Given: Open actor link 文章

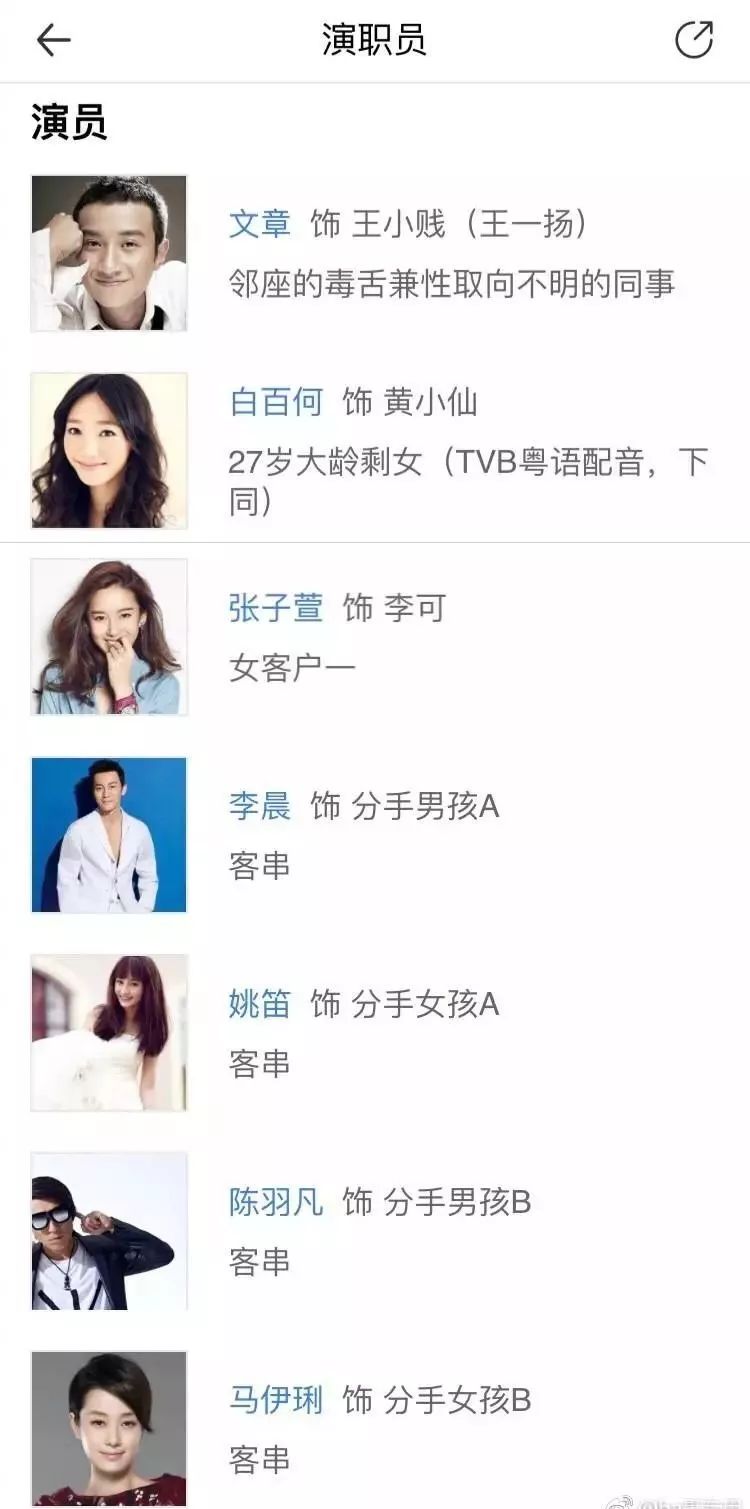Looking at the screenshot, I should 257,225.
